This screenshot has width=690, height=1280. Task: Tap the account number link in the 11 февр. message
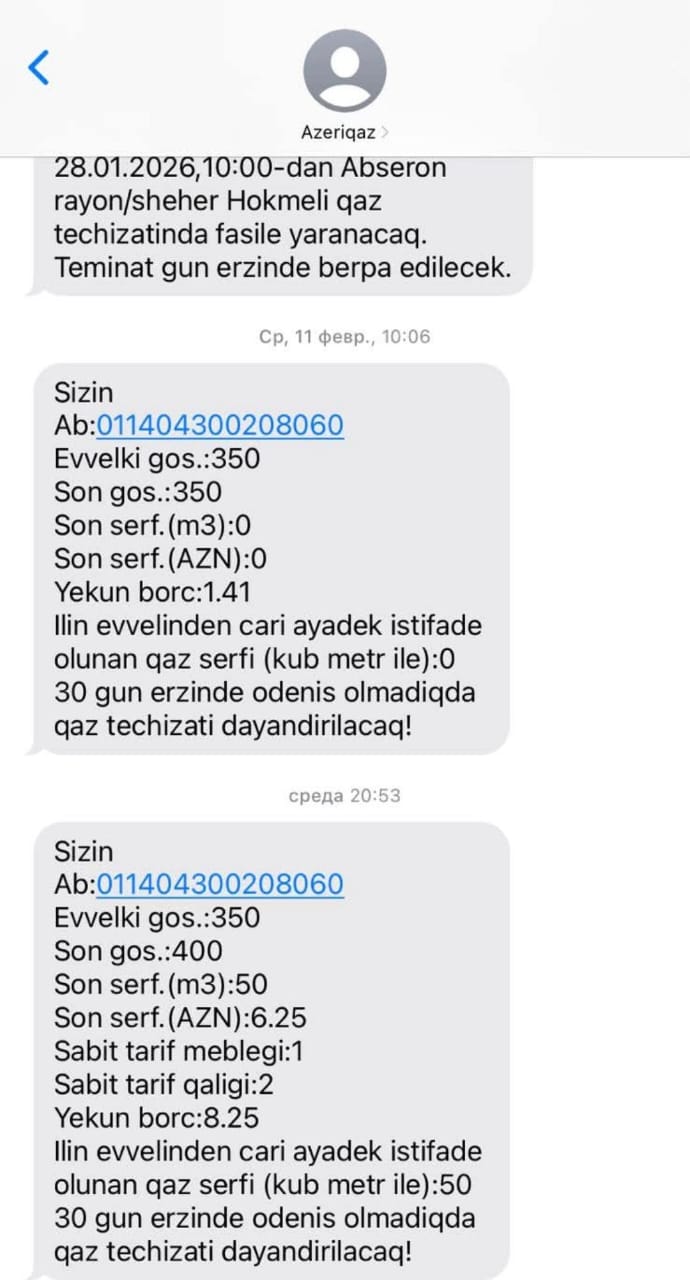(x=220, y=426)
